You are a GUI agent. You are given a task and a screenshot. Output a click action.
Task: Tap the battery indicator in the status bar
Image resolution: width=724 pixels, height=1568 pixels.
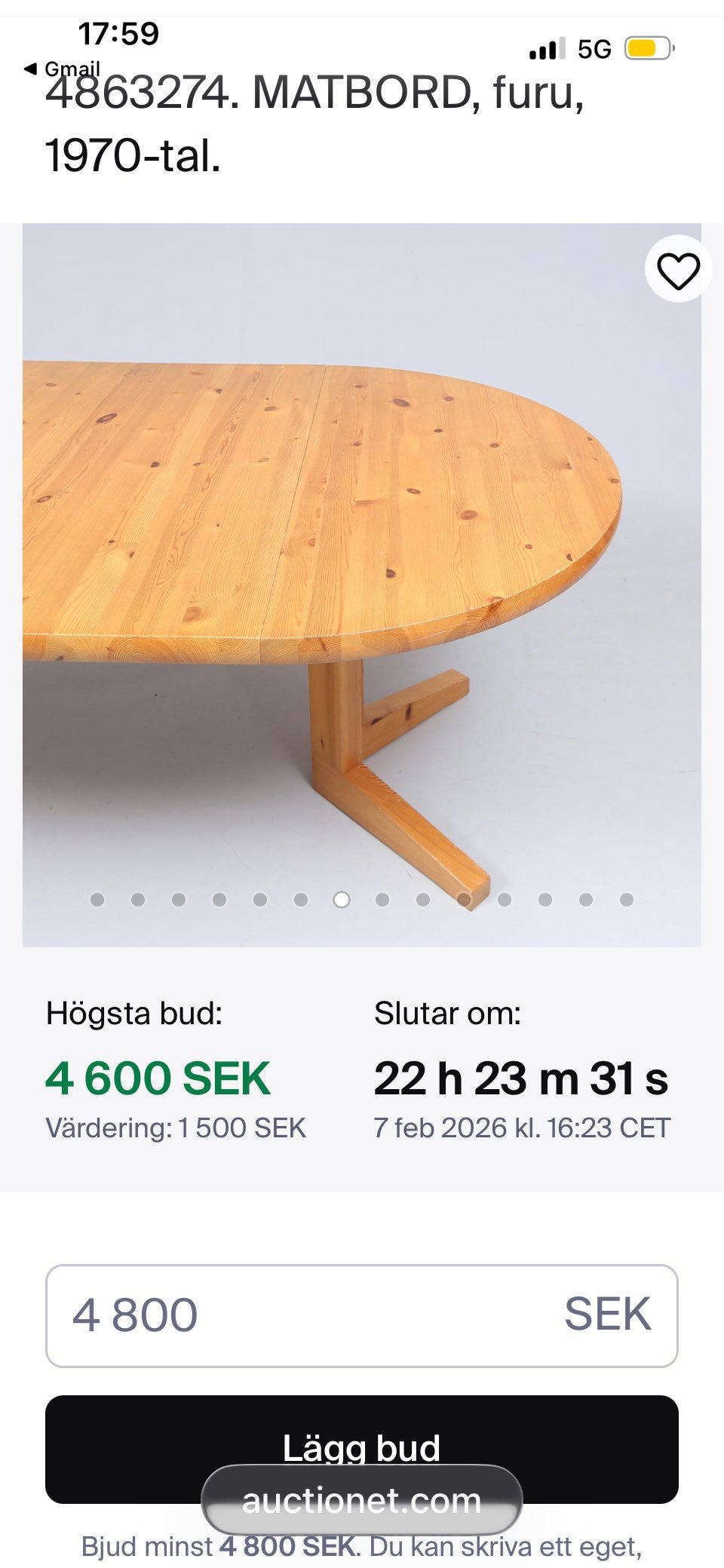[x=646, y=47]
